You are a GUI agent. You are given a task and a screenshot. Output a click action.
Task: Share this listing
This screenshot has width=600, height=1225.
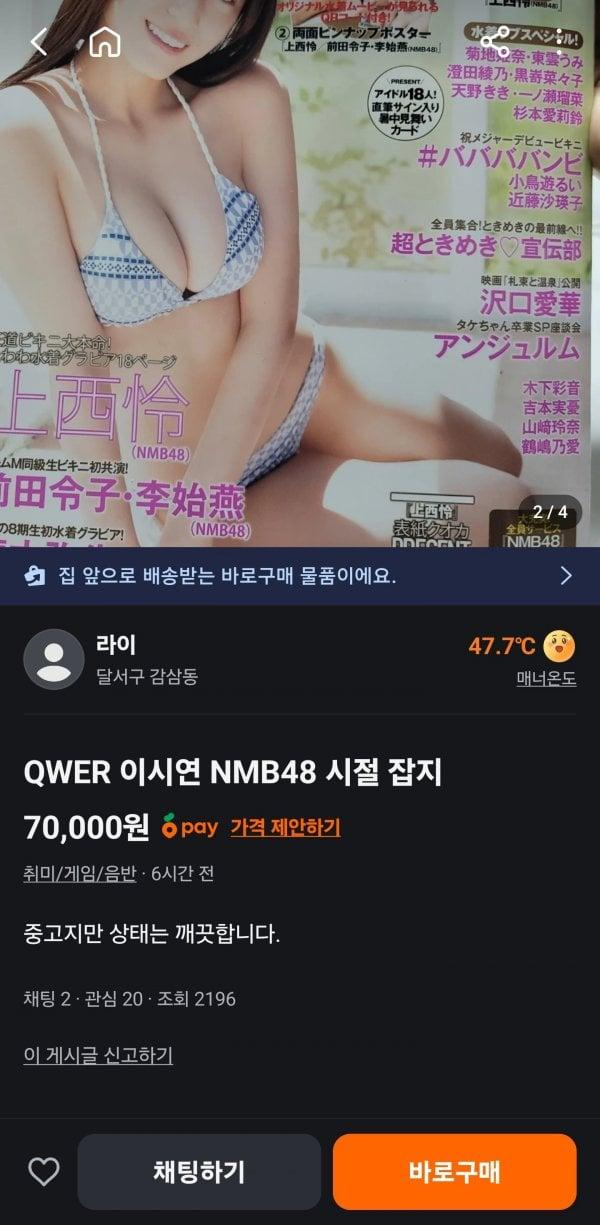pos(496,42)
